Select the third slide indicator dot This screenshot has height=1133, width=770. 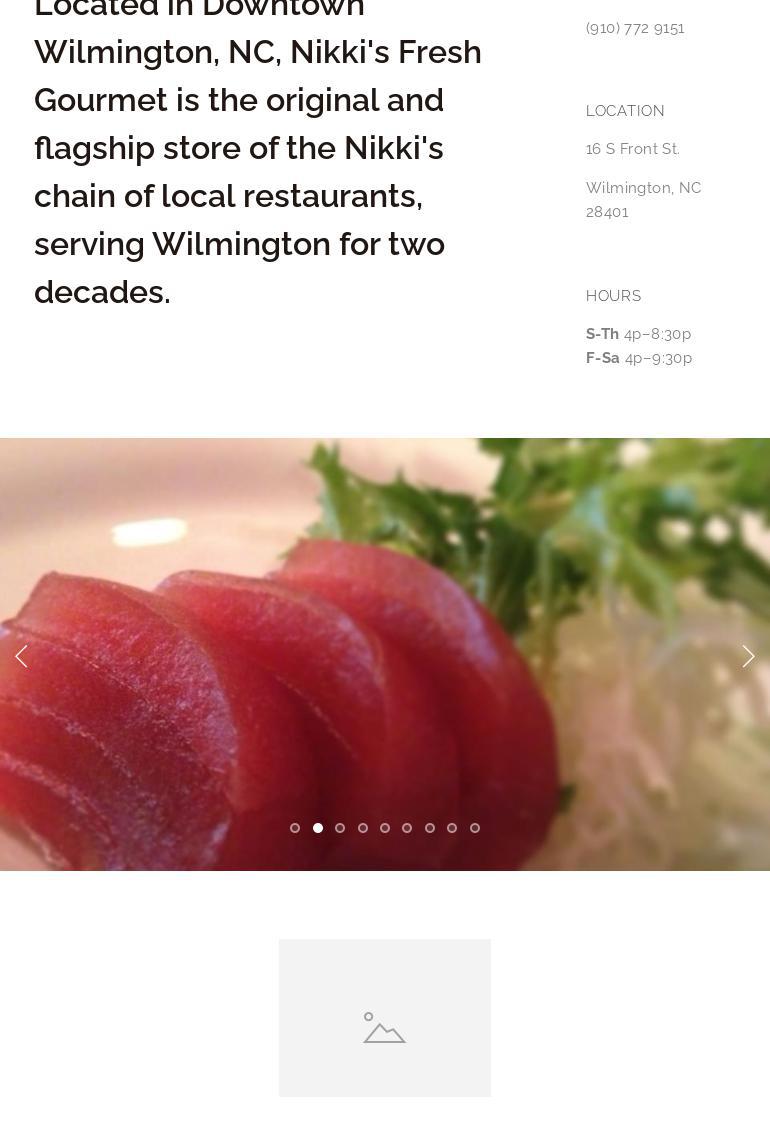[x=340, y=828]
